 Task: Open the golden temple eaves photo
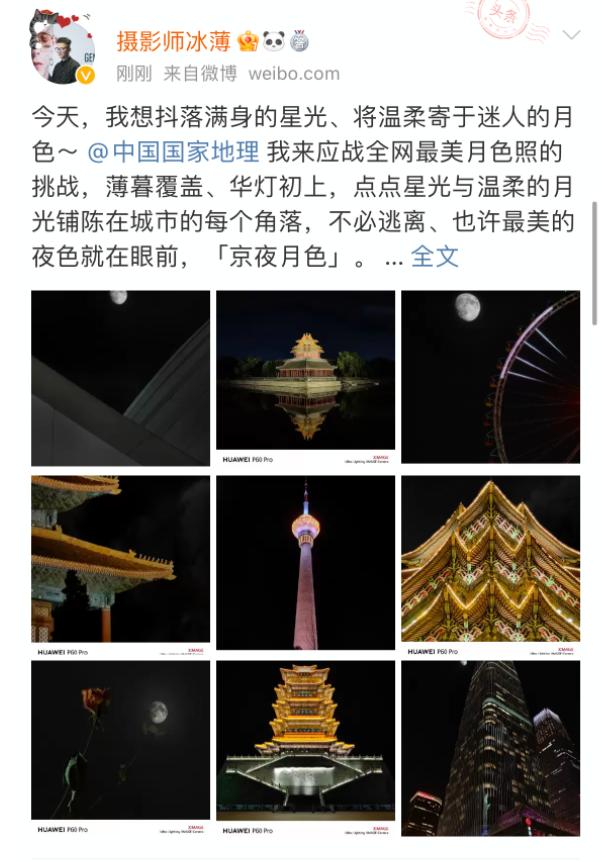click(x=121, y=563)
